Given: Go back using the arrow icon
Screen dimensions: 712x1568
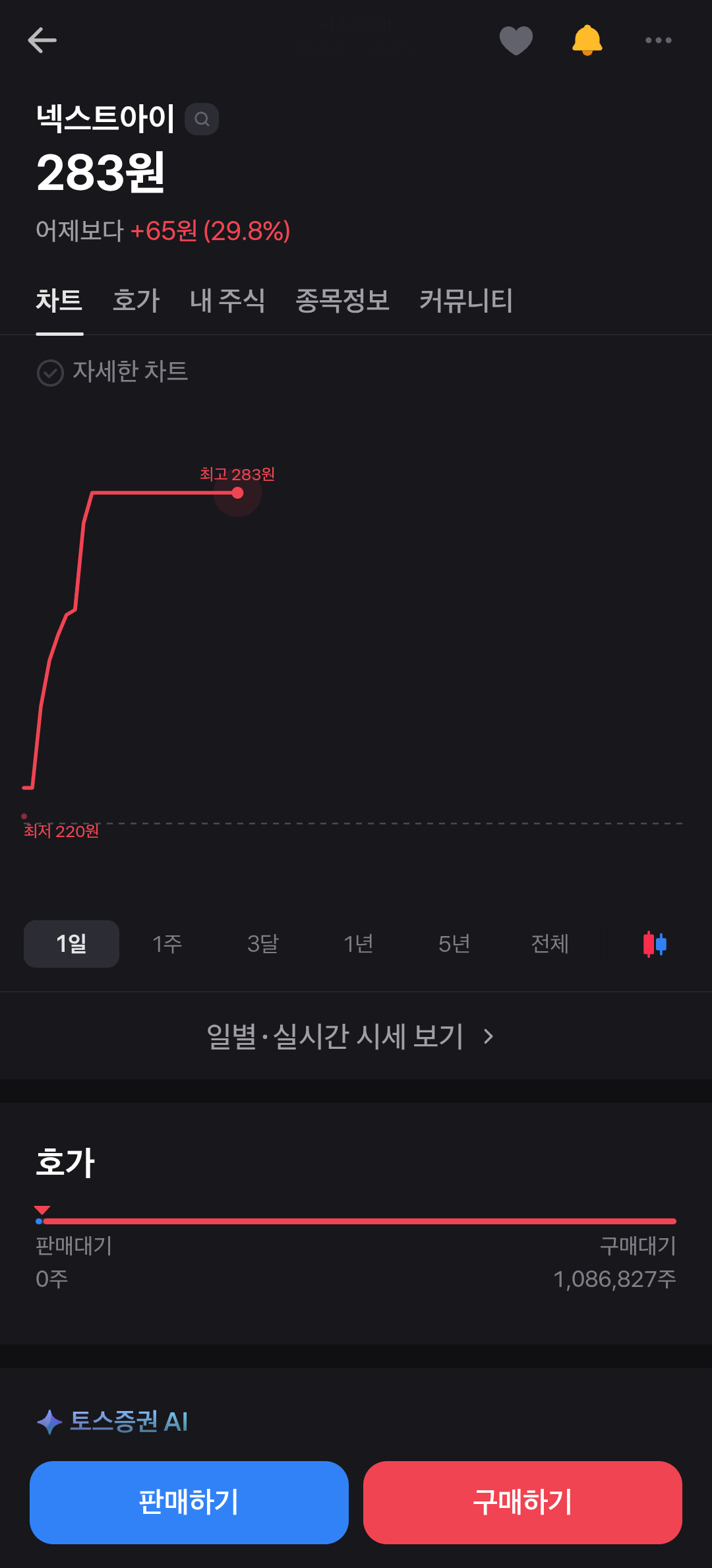Looking at the screenshot, I should point(42,40).
